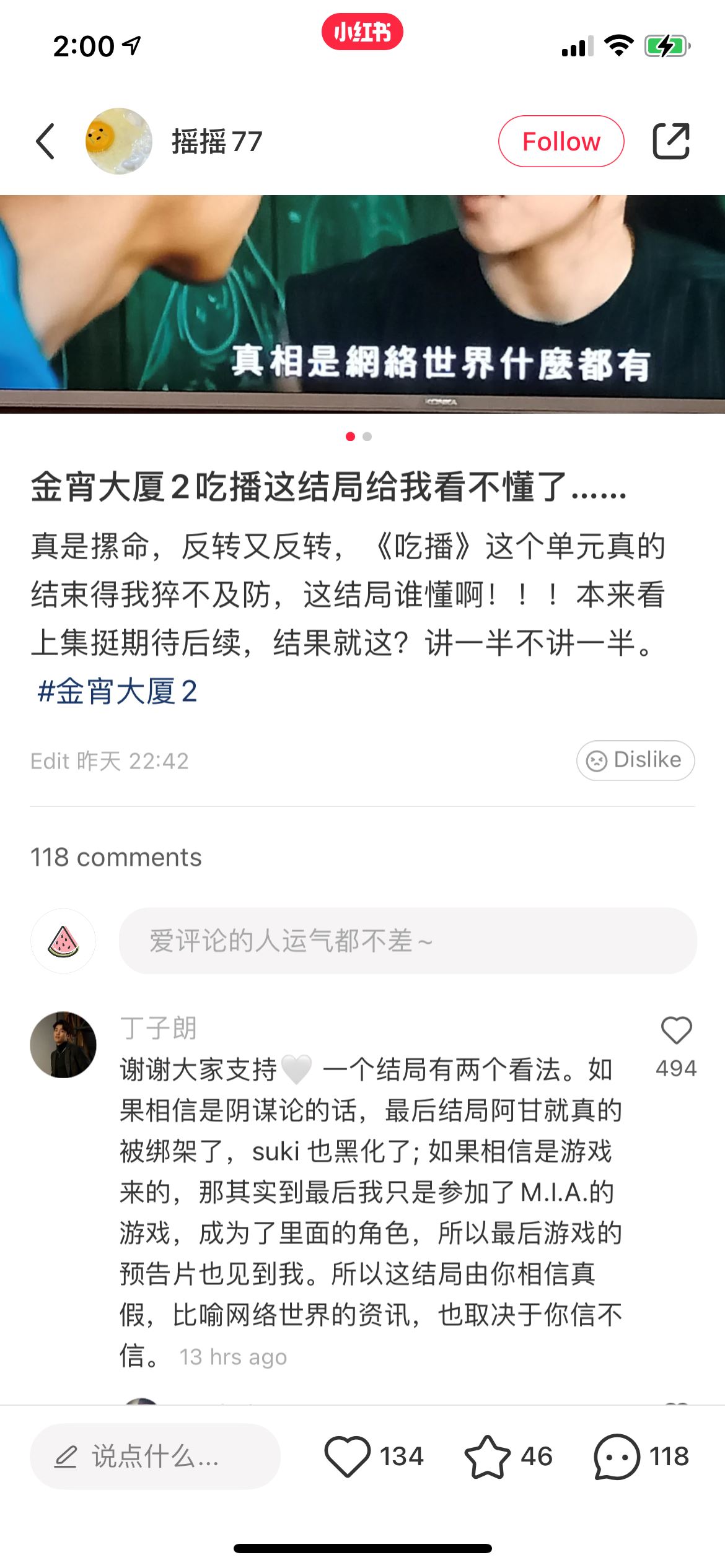Open comments via the speech bubble icon
The height and width of the screenshot is (1568, 725).
[x=617, y=1457]
